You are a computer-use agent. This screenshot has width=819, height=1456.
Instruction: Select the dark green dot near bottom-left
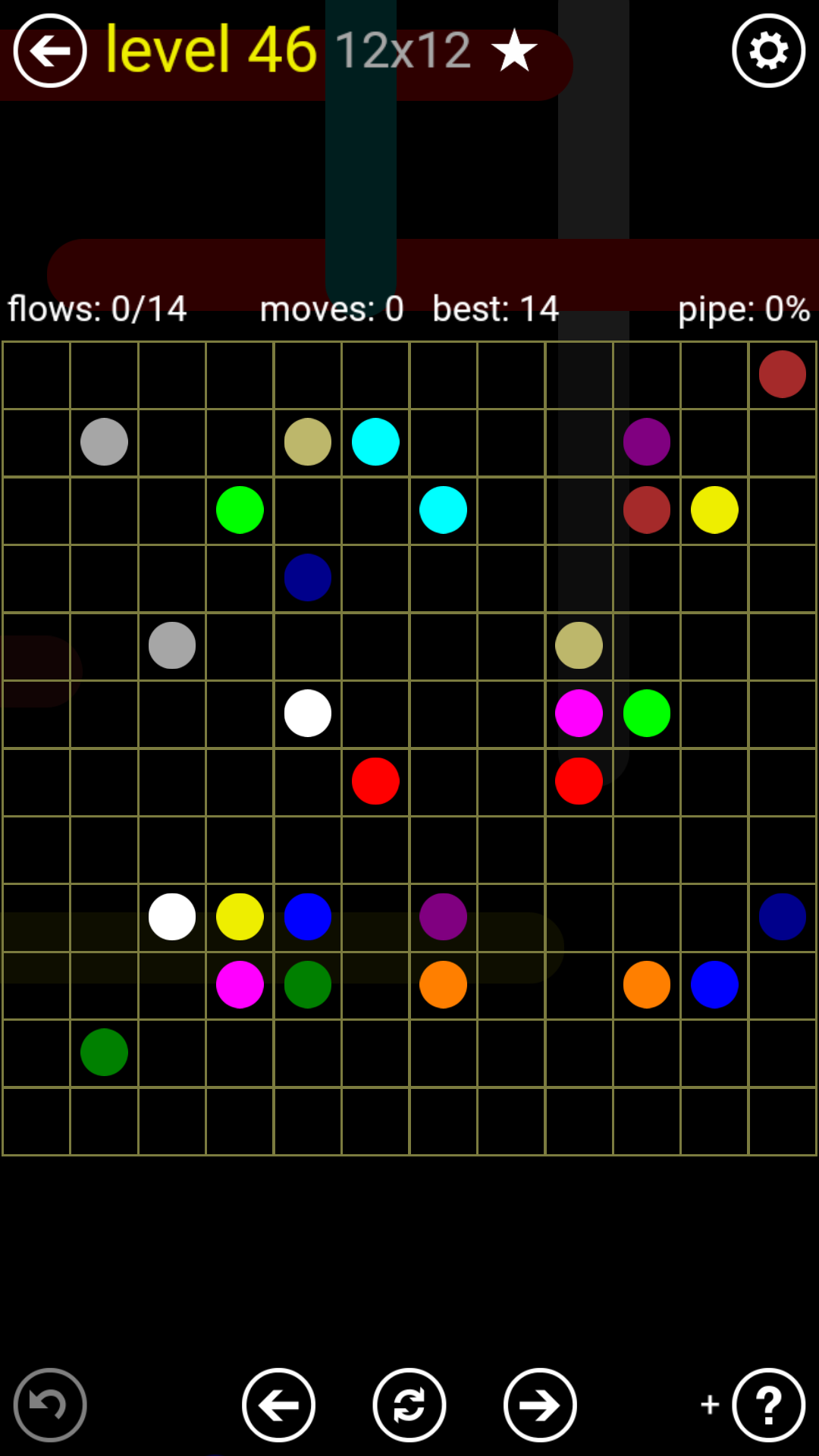[x=104, y=1052]
